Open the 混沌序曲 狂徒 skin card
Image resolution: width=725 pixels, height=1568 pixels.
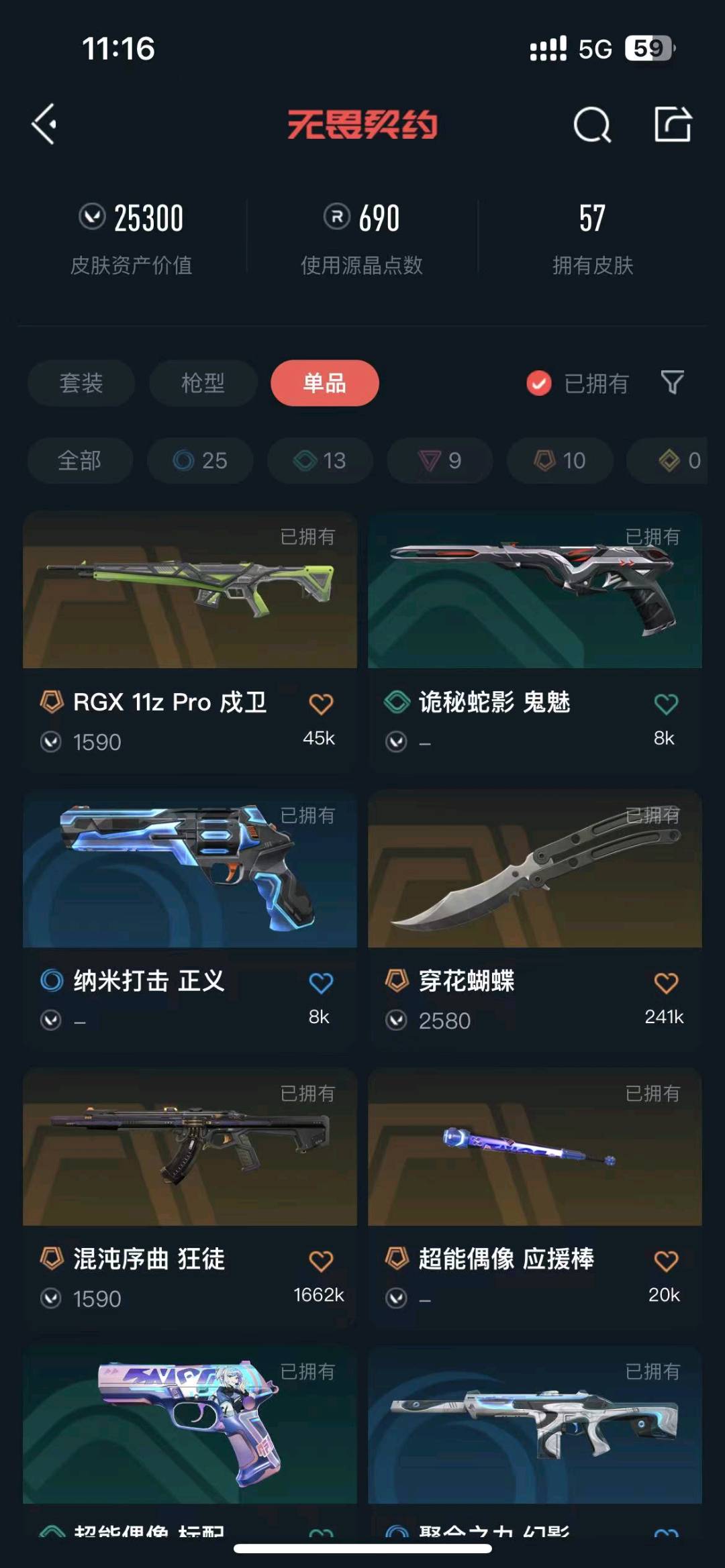click(190, 1147)
